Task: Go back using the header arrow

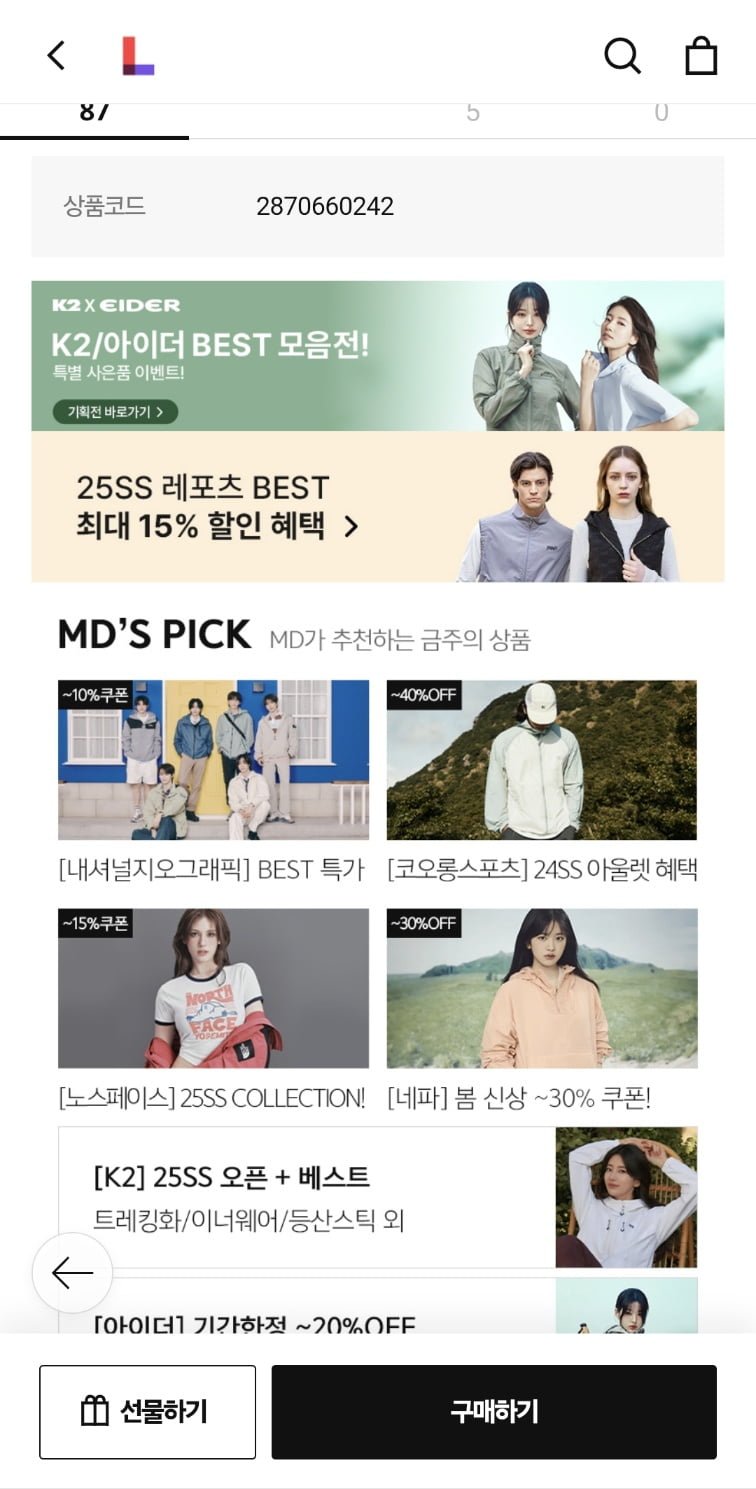Action: coord(56,55)
